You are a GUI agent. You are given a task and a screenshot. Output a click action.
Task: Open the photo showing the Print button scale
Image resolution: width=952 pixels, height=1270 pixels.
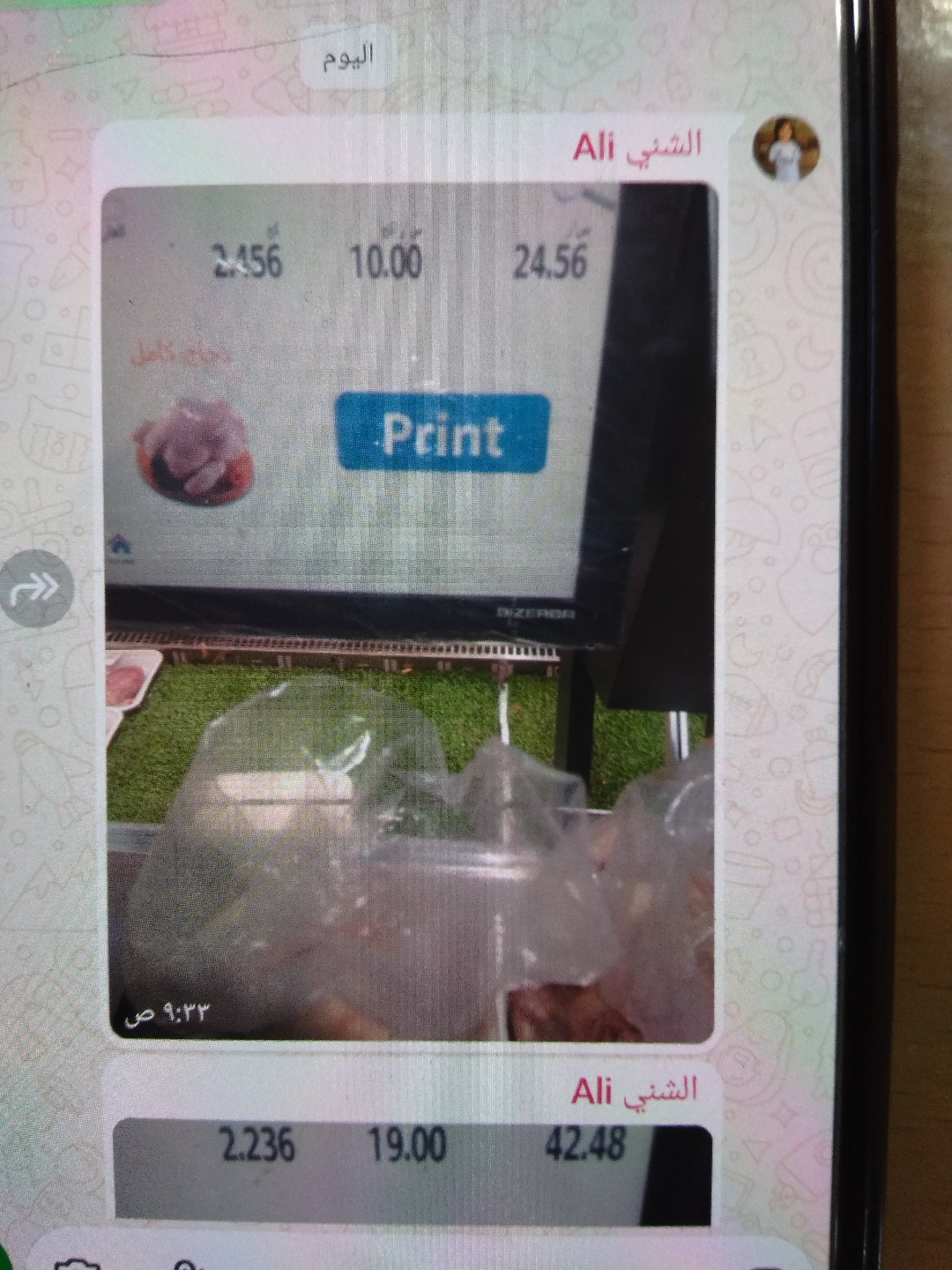(x=410, y=609)
